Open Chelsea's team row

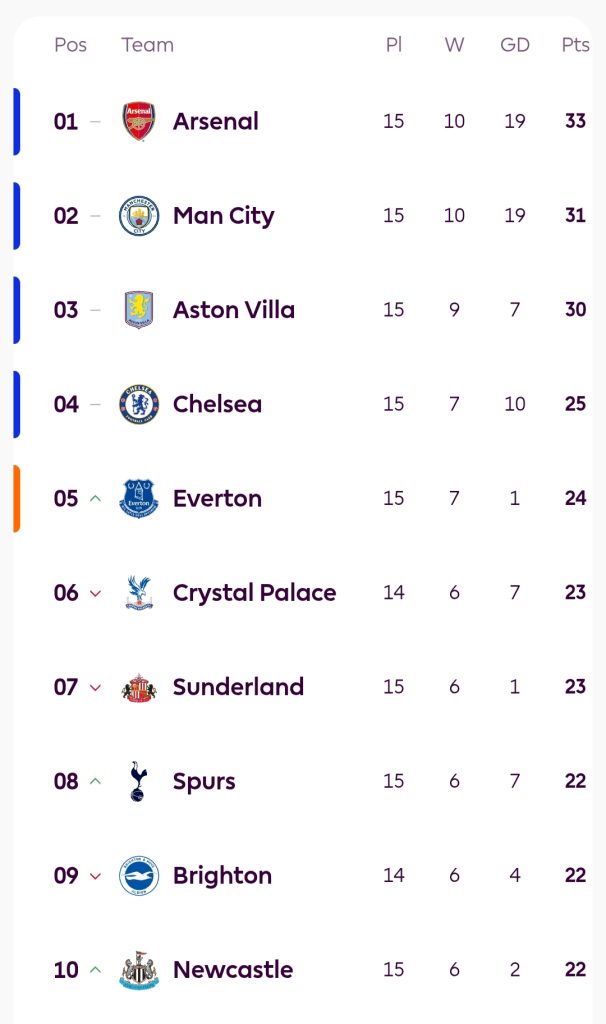click(x=217, y=404)
